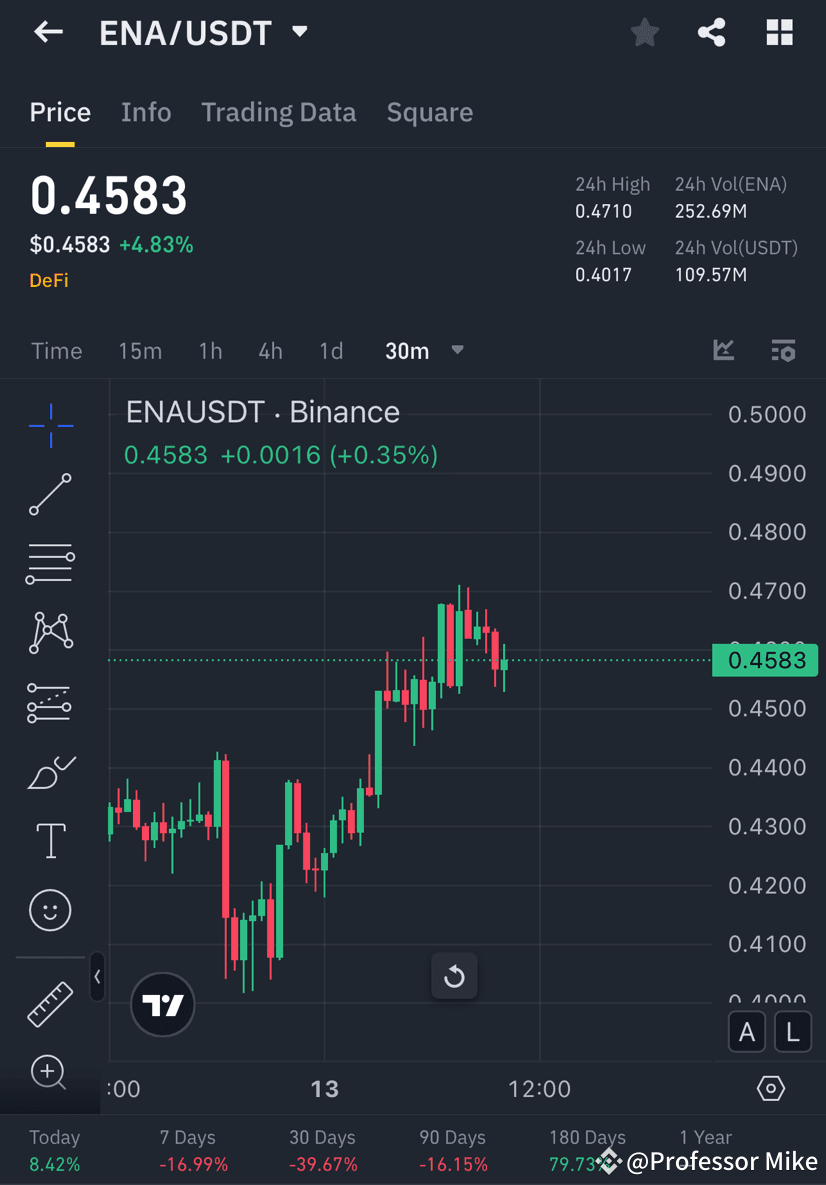Open the Square tab

pos(430,112)
